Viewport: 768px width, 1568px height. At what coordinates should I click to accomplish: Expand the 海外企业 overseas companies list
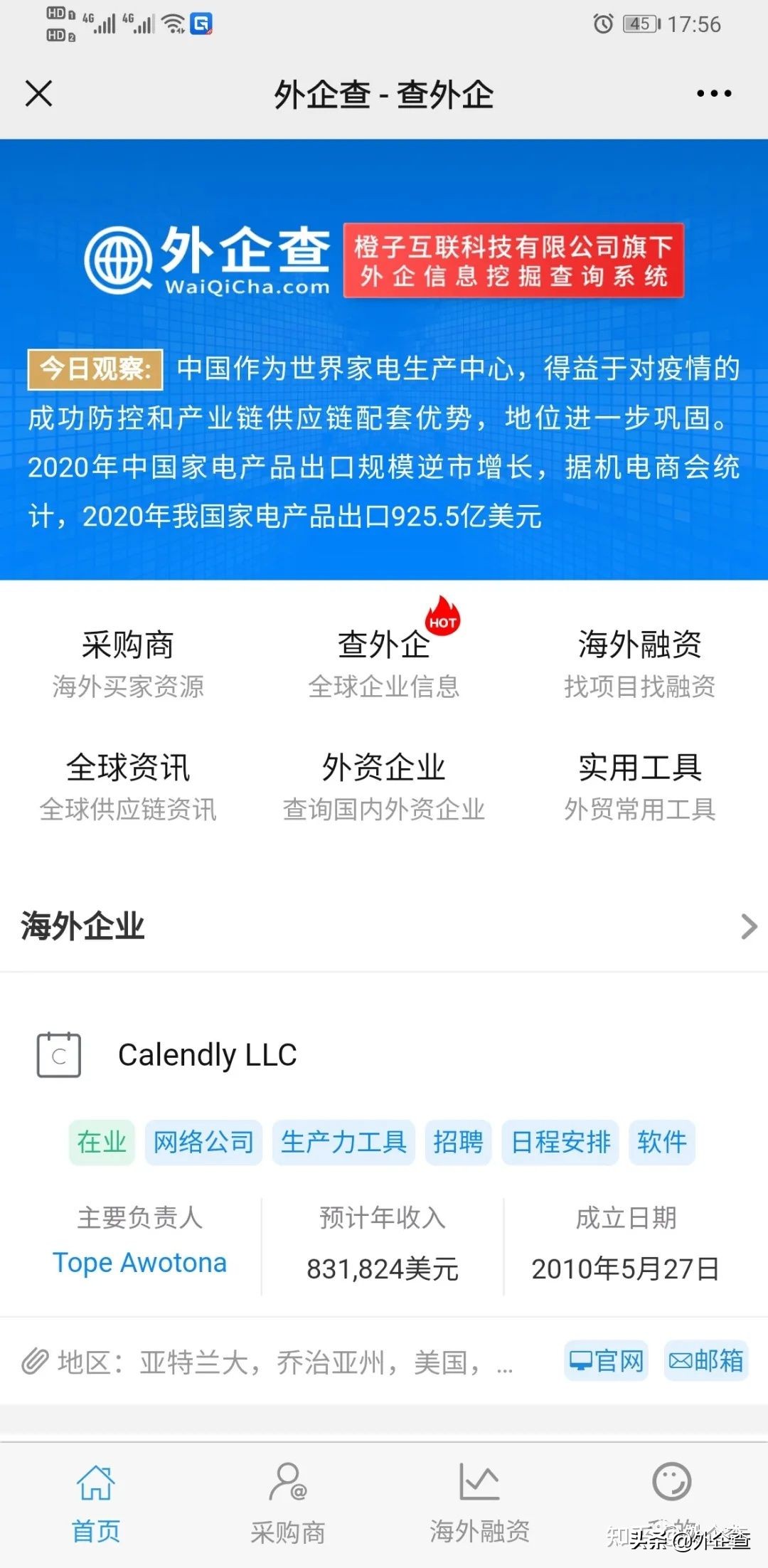(747, 926)
